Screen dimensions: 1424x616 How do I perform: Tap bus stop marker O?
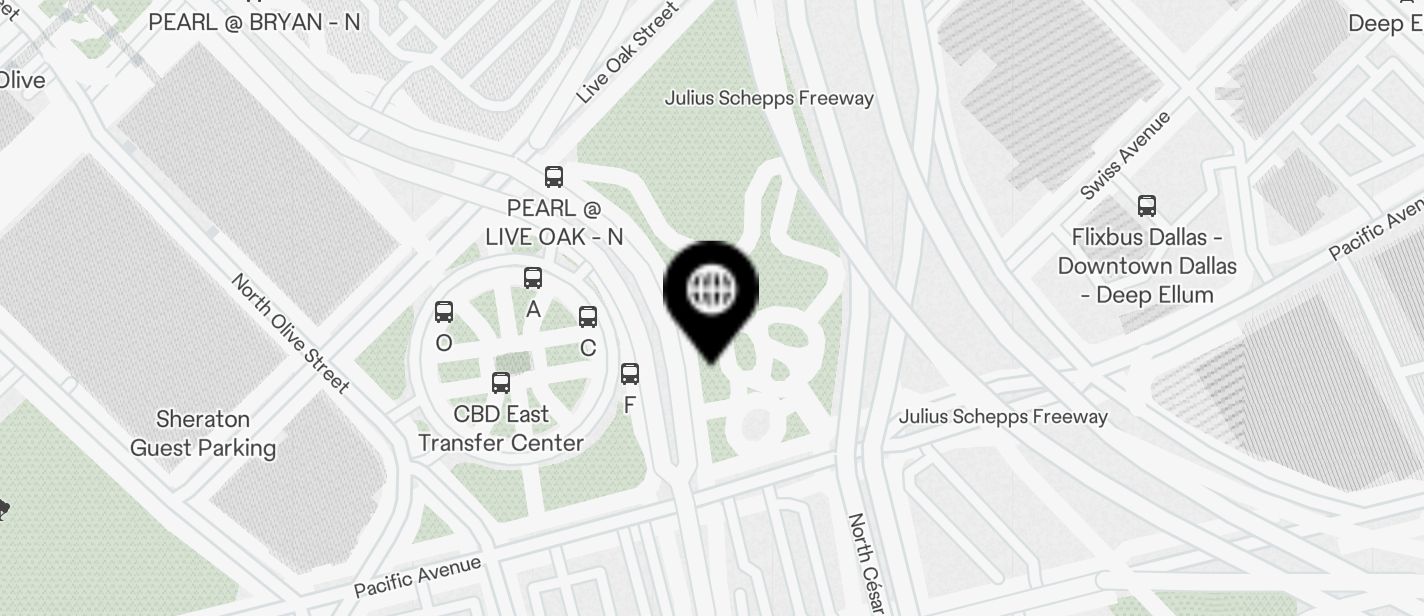(x=444, y=312)
